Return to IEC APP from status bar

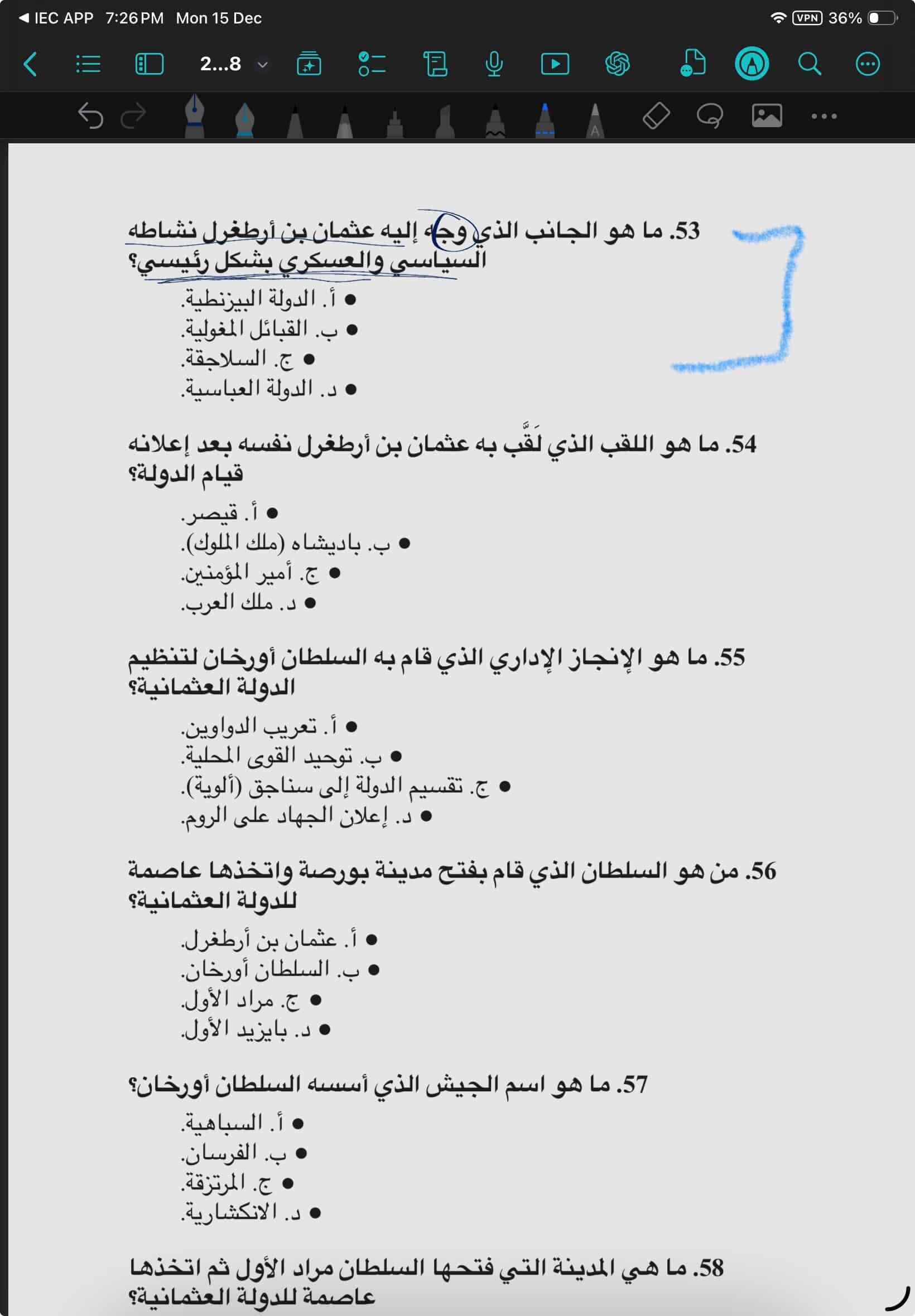56,18
